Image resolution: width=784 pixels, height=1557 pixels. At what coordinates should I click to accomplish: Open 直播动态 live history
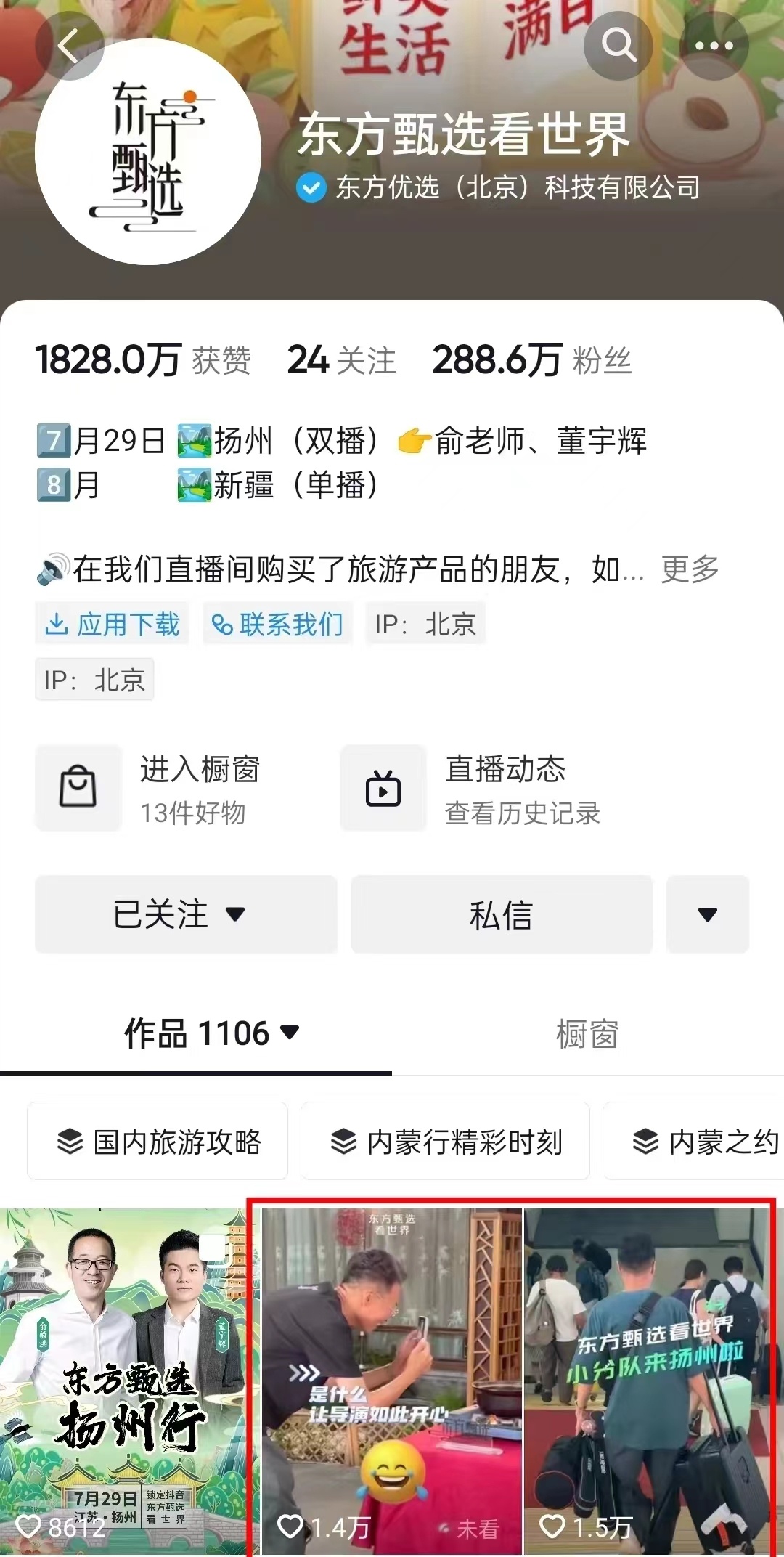[x=472, y=789]
